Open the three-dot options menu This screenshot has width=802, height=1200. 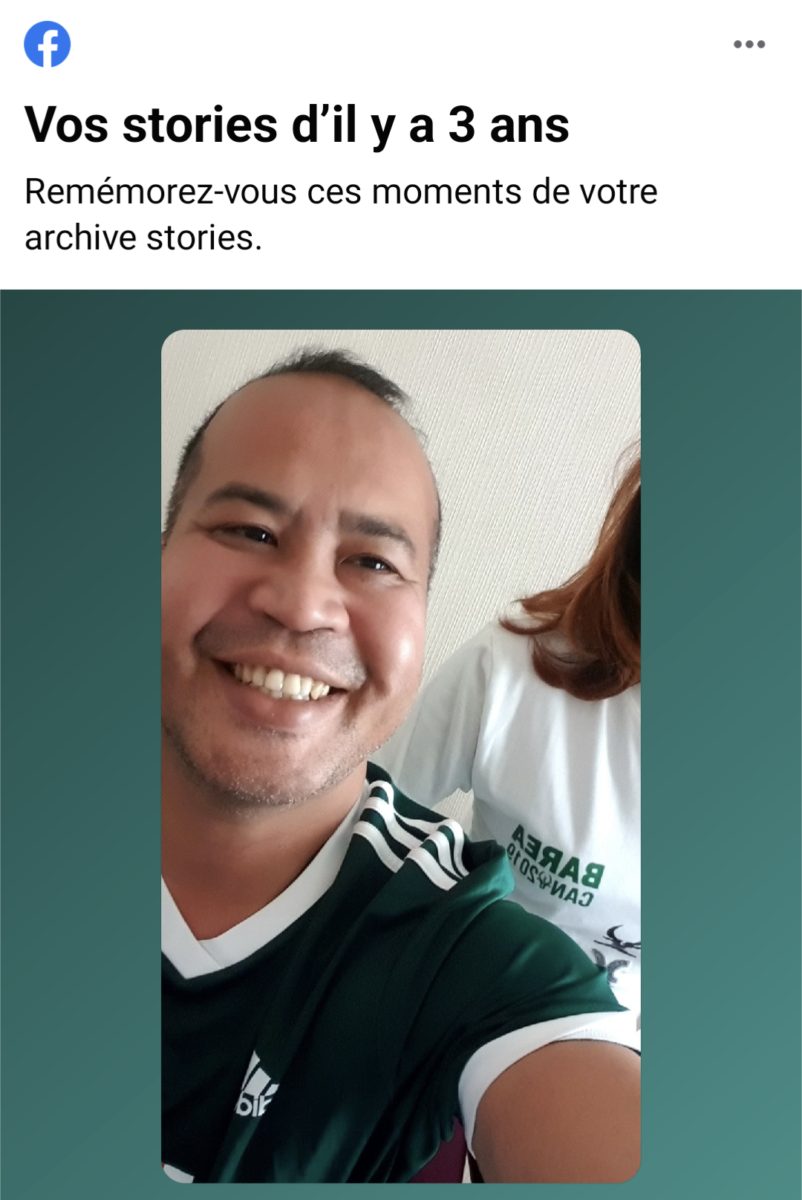pyautogui.click(x=749, y=44)
